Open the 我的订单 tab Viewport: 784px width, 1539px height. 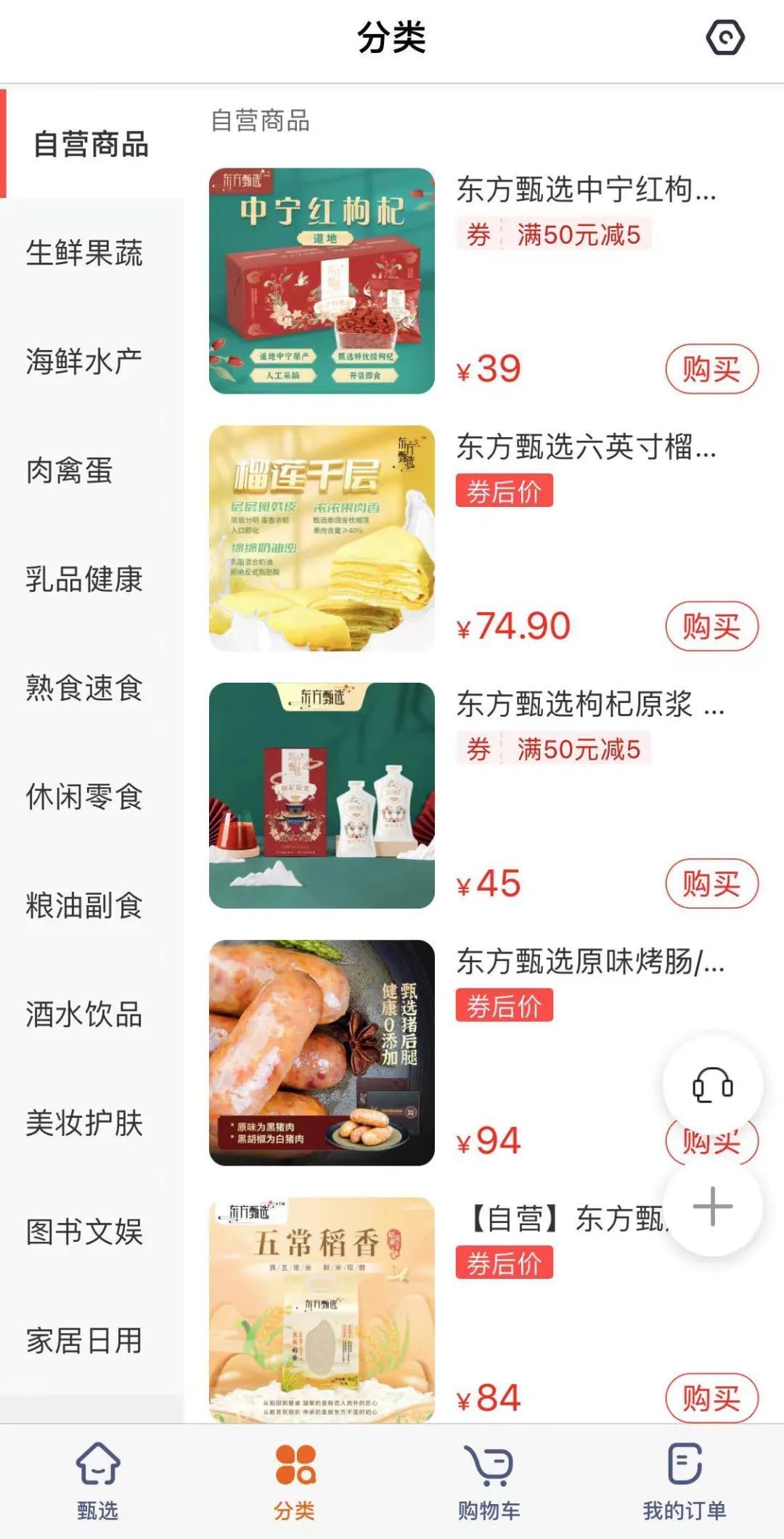point(684,1480)
